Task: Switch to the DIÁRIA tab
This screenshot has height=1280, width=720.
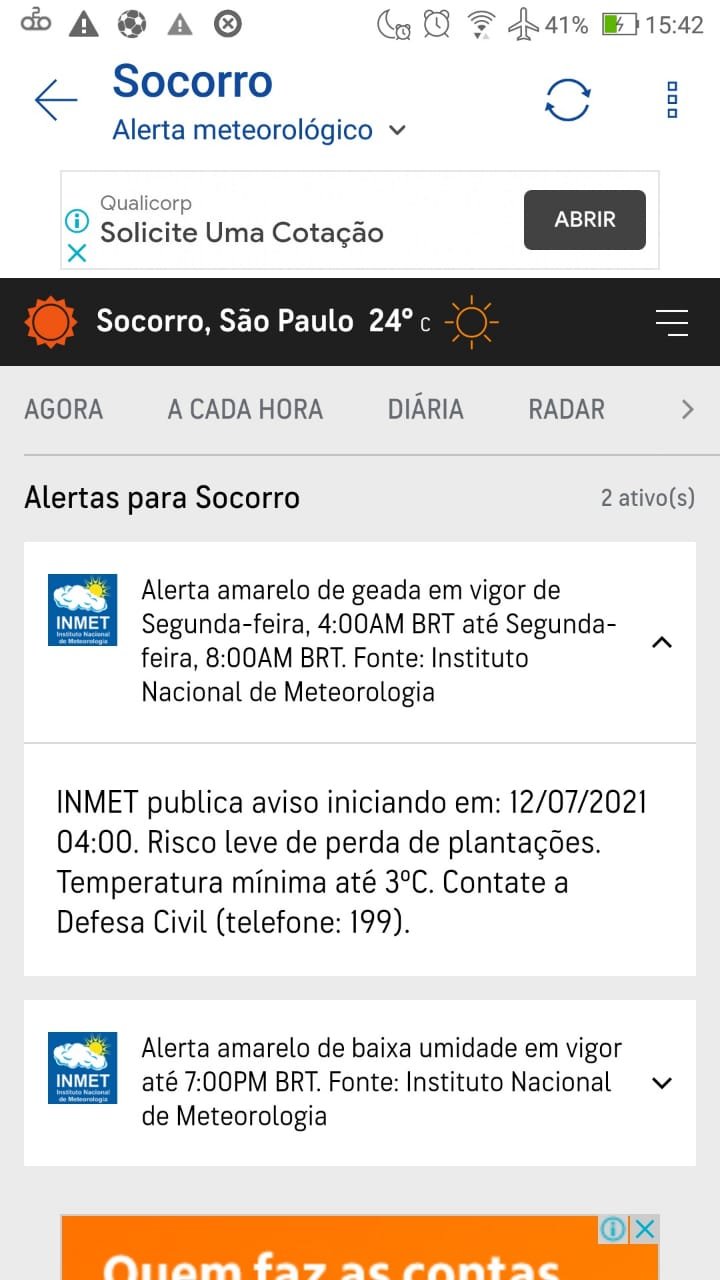Action: pos(426,409)
